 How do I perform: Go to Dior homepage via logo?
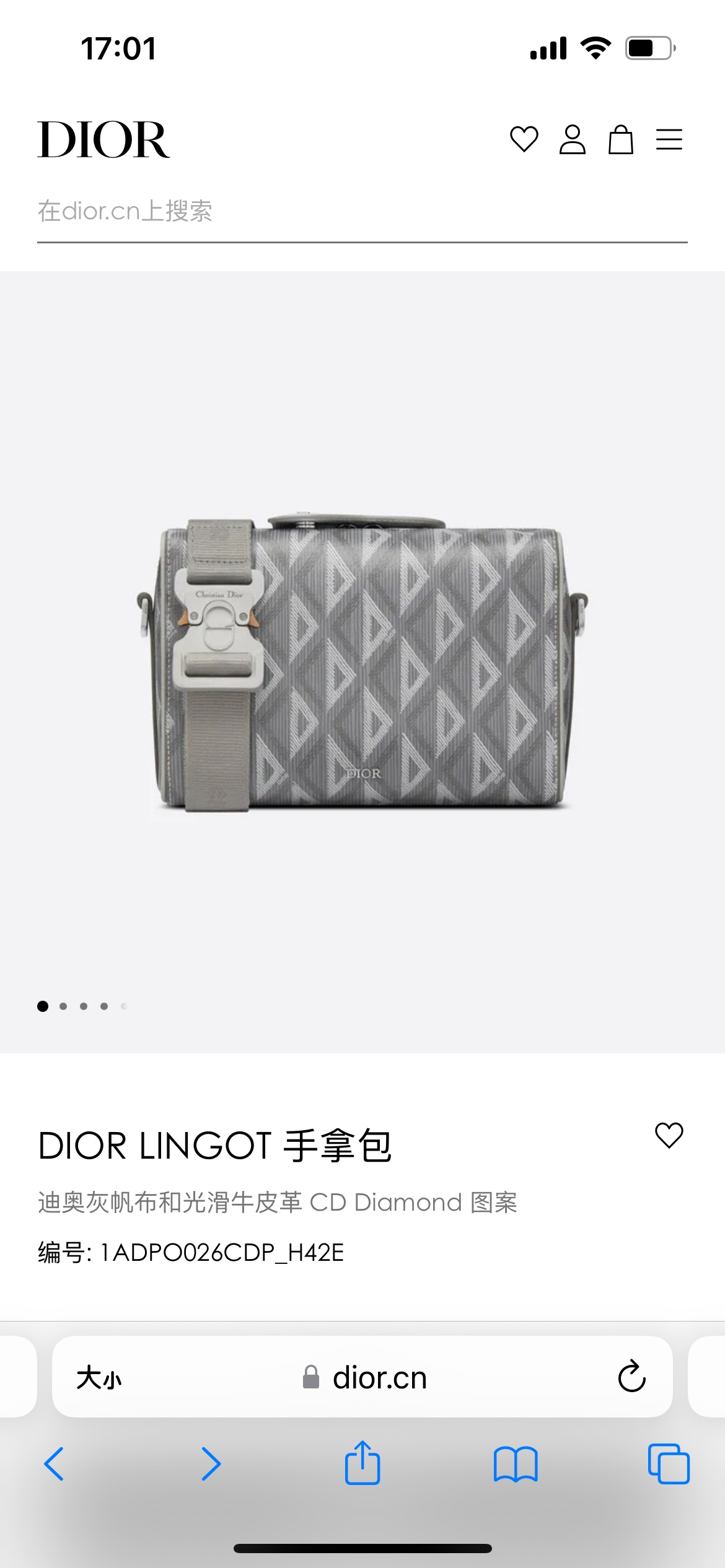(103, 140)
